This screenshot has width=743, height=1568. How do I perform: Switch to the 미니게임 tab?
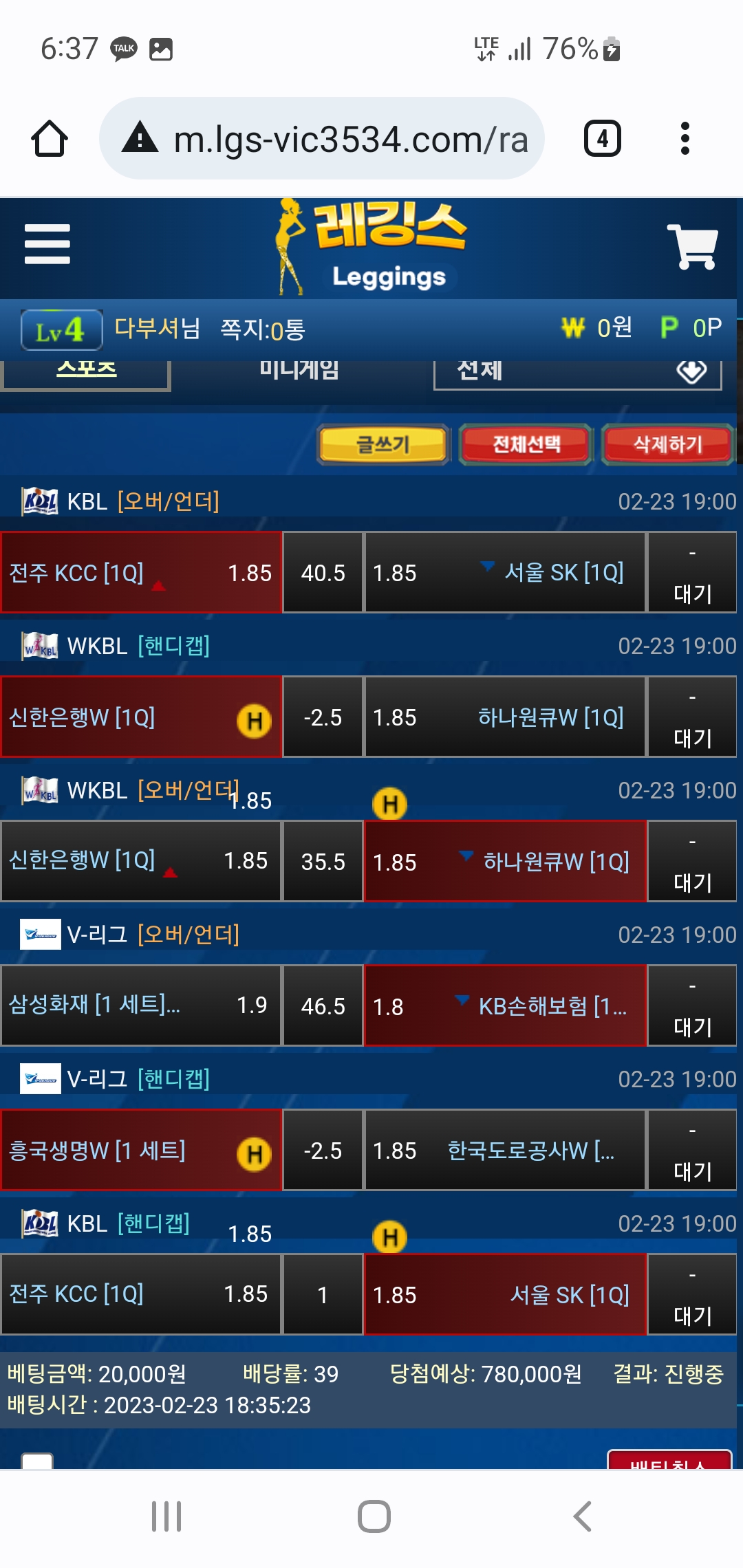[299, 372]
